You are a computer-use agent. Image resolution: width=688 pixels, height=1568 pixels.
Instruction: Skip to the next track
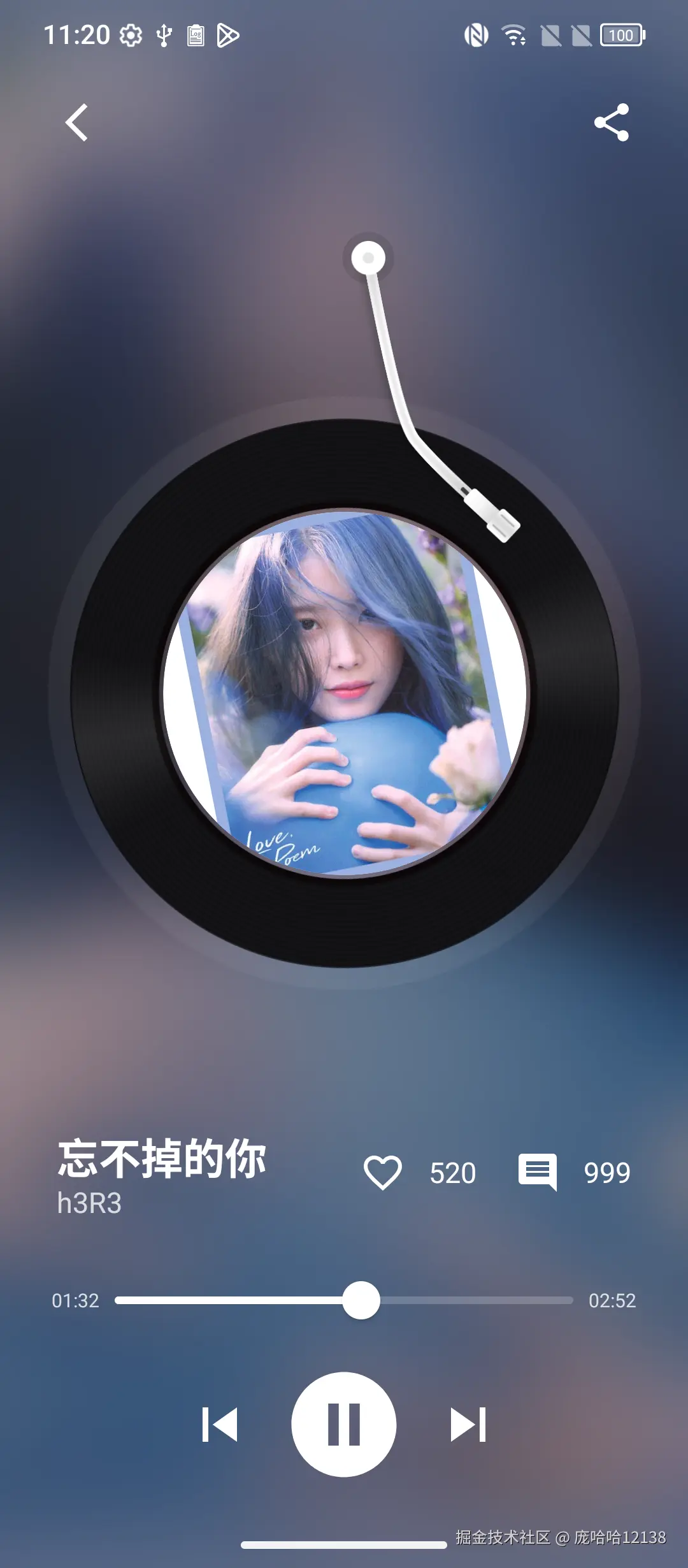tap(468, 1426)
